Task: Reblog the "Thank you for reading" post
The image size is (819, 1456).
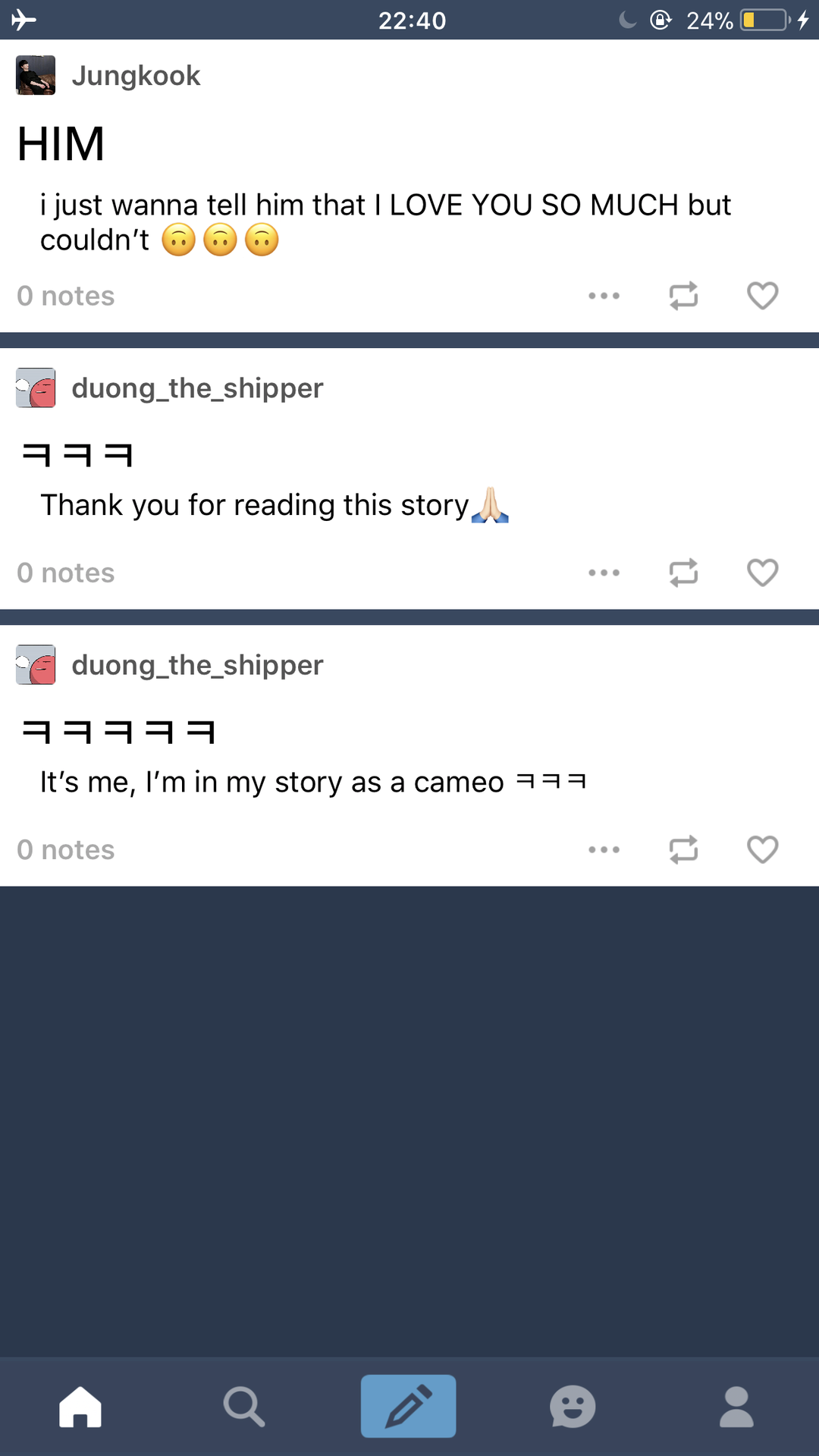Action: 683,573
